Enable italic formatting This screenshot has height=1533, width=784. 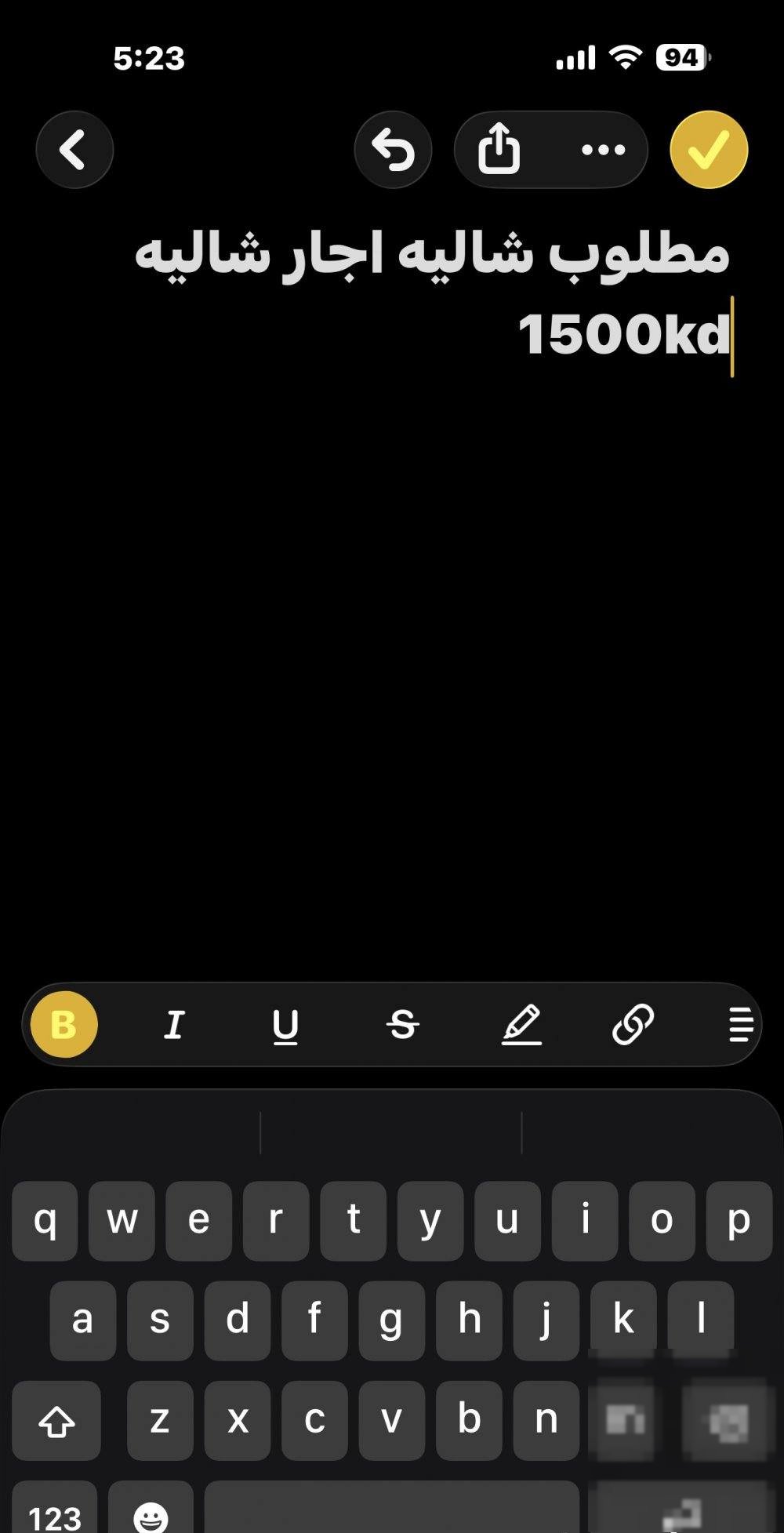(x=174, y=1024)
